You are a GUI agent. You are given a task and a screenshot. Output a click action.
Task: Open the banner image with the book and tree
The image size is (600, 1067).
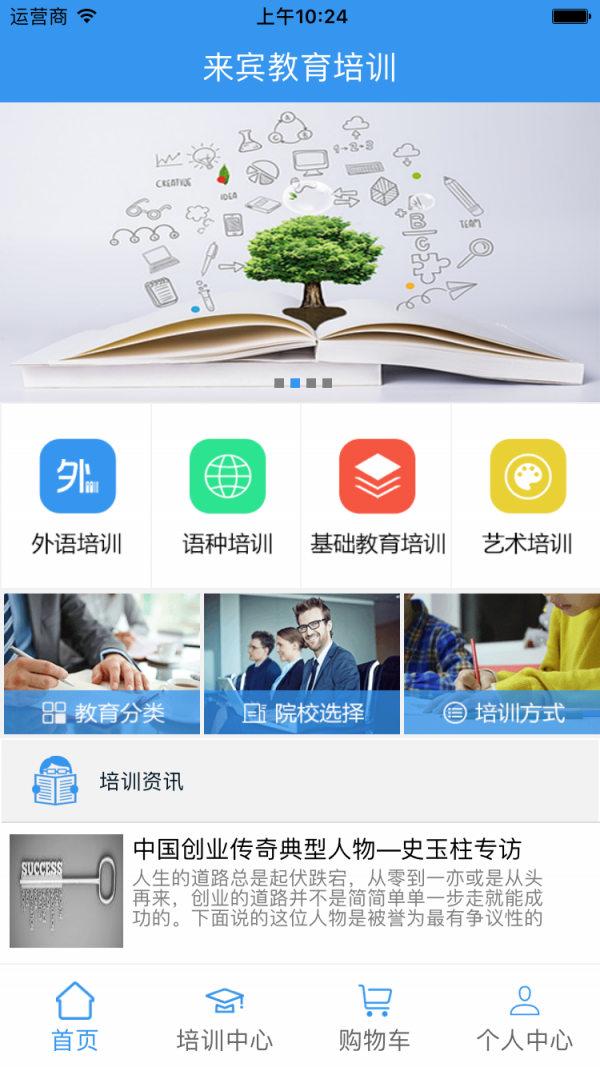(x=300, y=252)
